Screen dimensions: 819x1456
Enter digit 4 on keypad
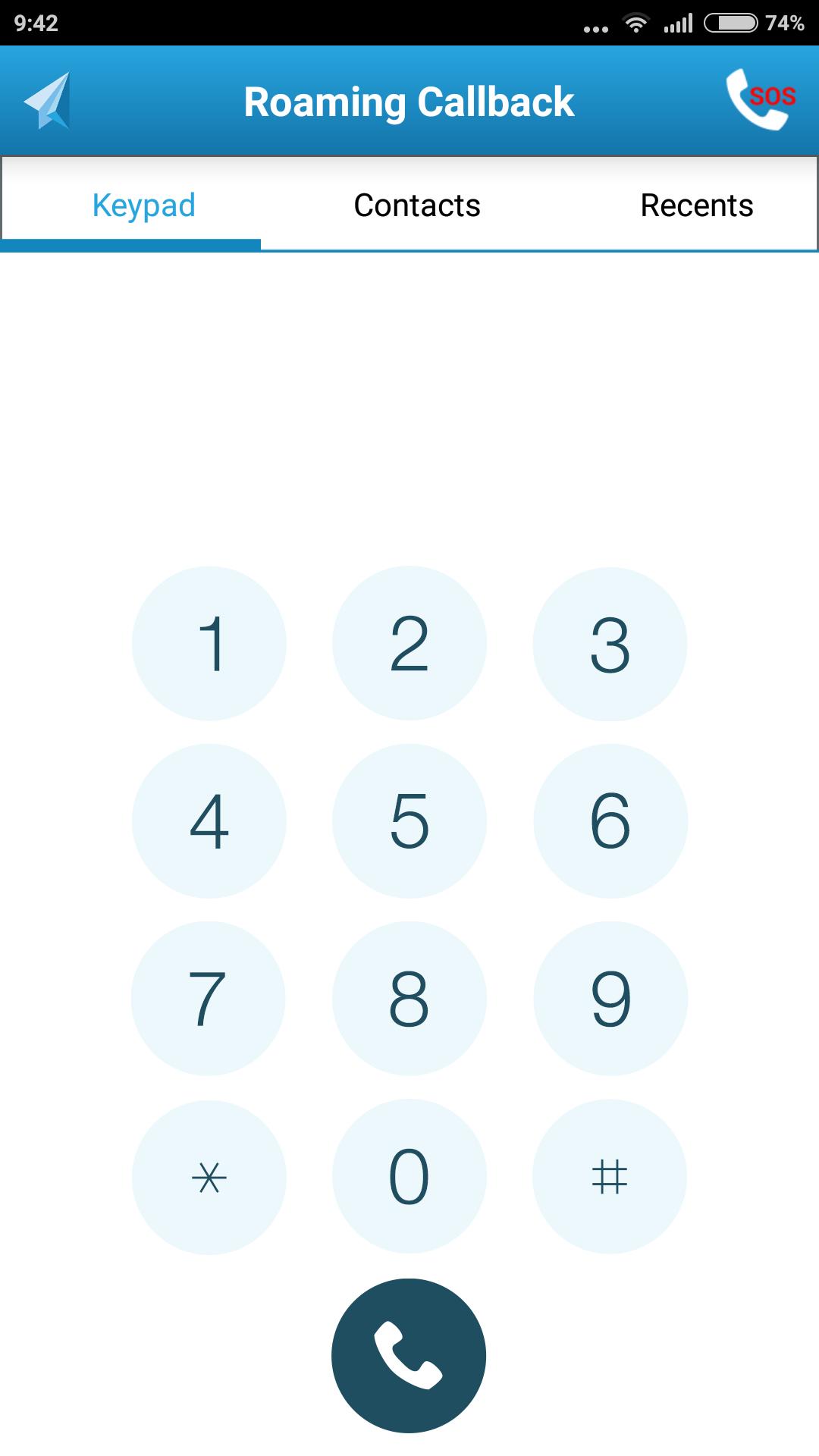pos(209,821)
